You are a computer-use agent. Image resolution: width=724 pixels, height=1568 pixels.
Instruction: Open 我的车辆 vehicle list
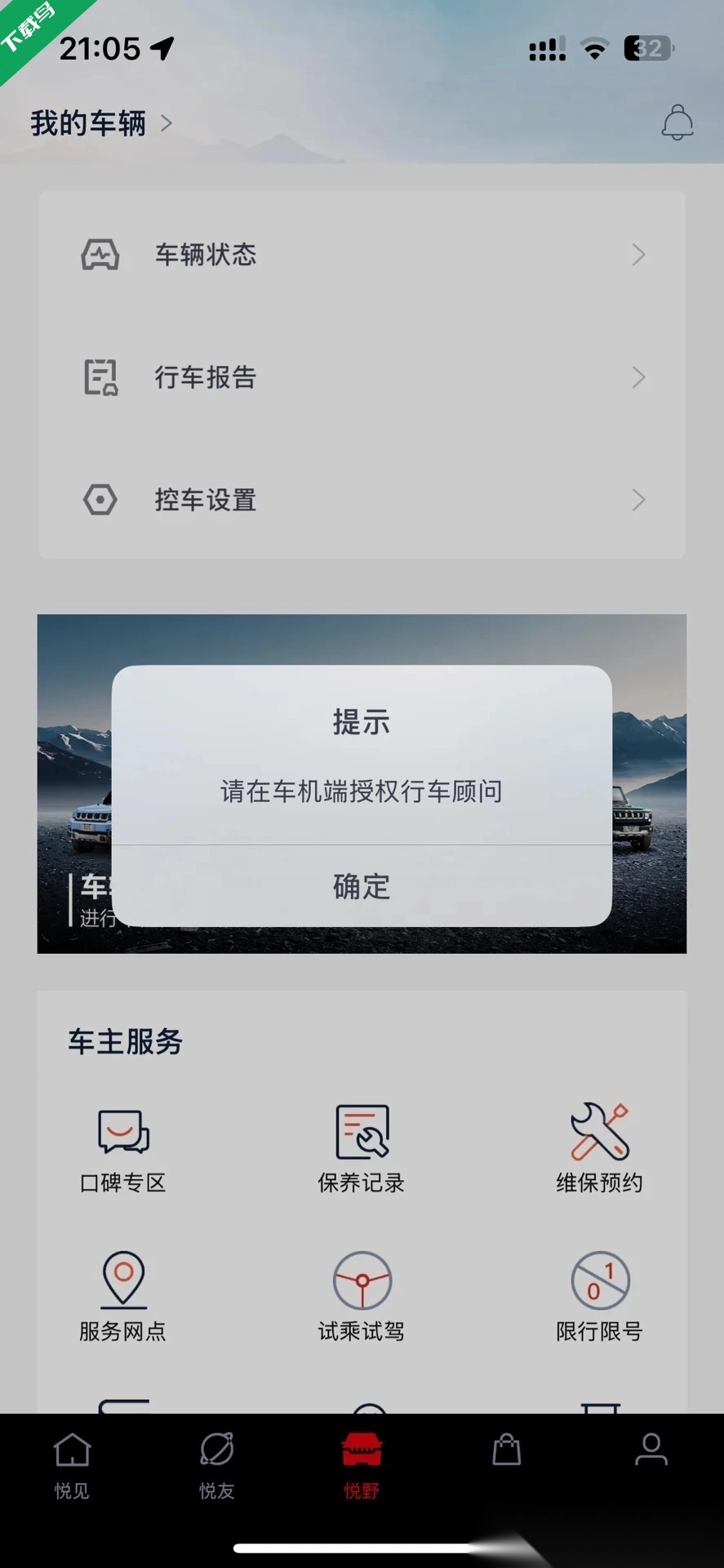click(x=101, y=123)
